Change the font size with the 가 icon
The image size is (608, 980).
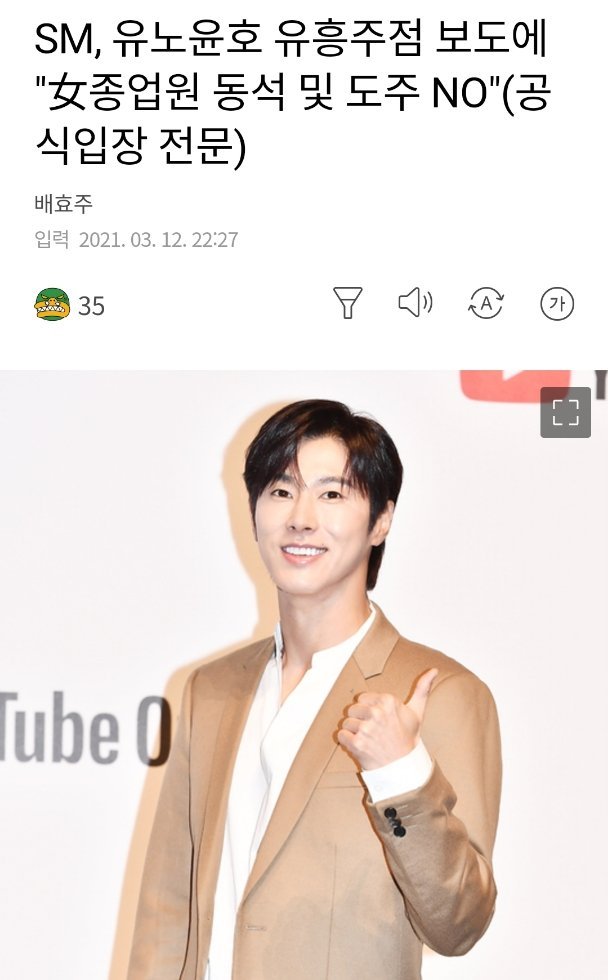557,303
